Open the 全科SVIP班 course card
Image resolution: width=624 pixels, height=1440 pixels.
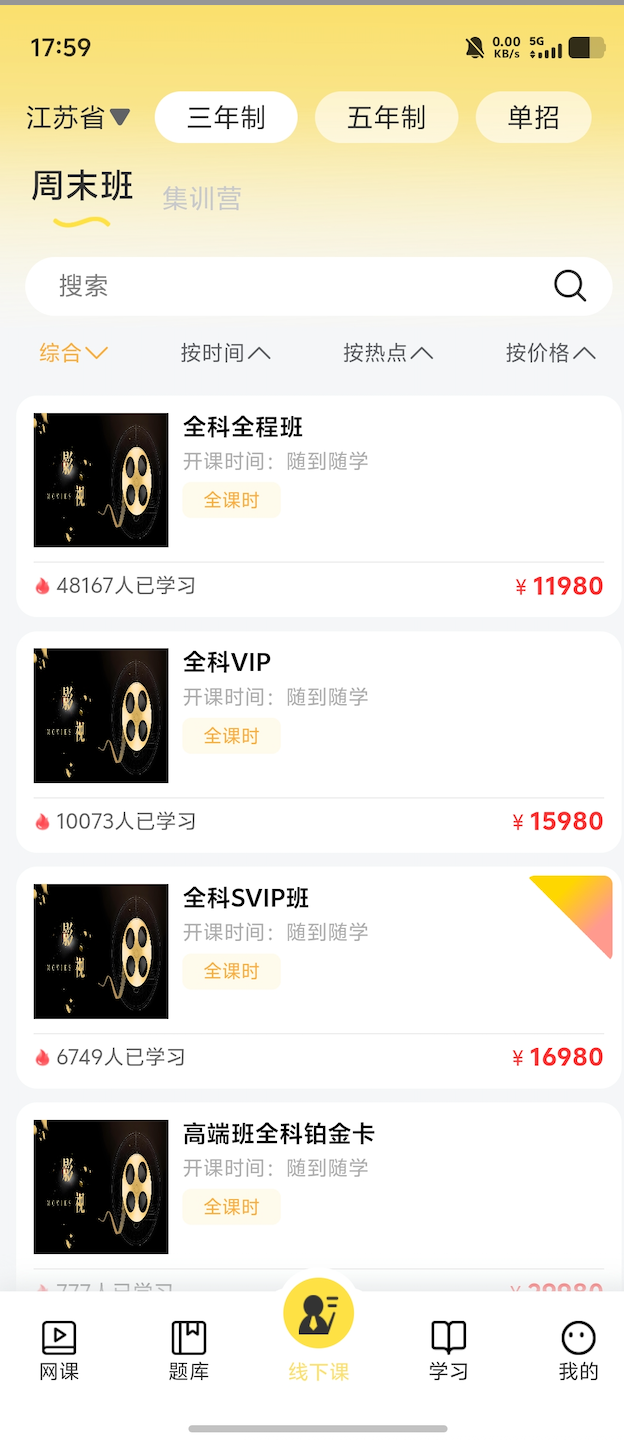click(x=319, y=977)
